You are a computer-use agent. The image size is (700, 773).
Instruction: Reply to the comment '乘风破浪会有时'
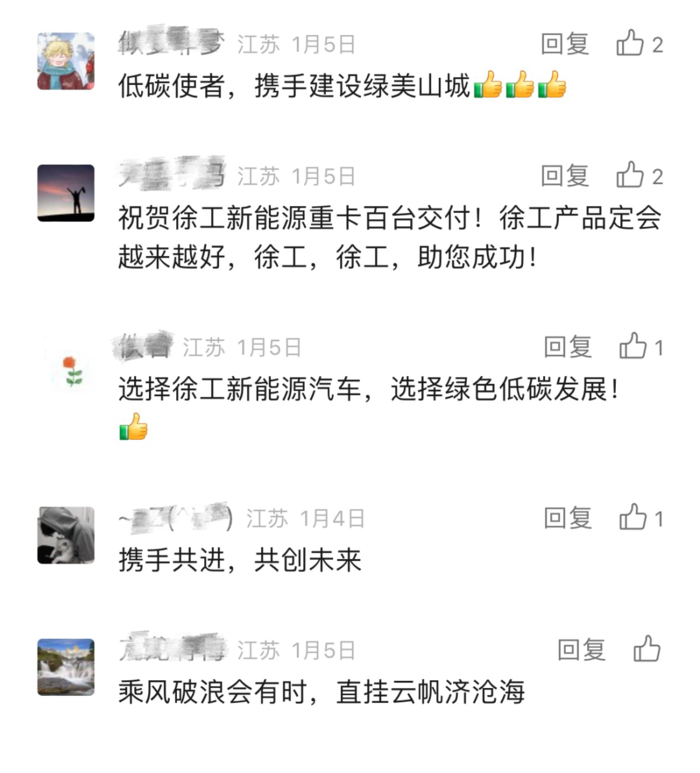tap(582, 650)
